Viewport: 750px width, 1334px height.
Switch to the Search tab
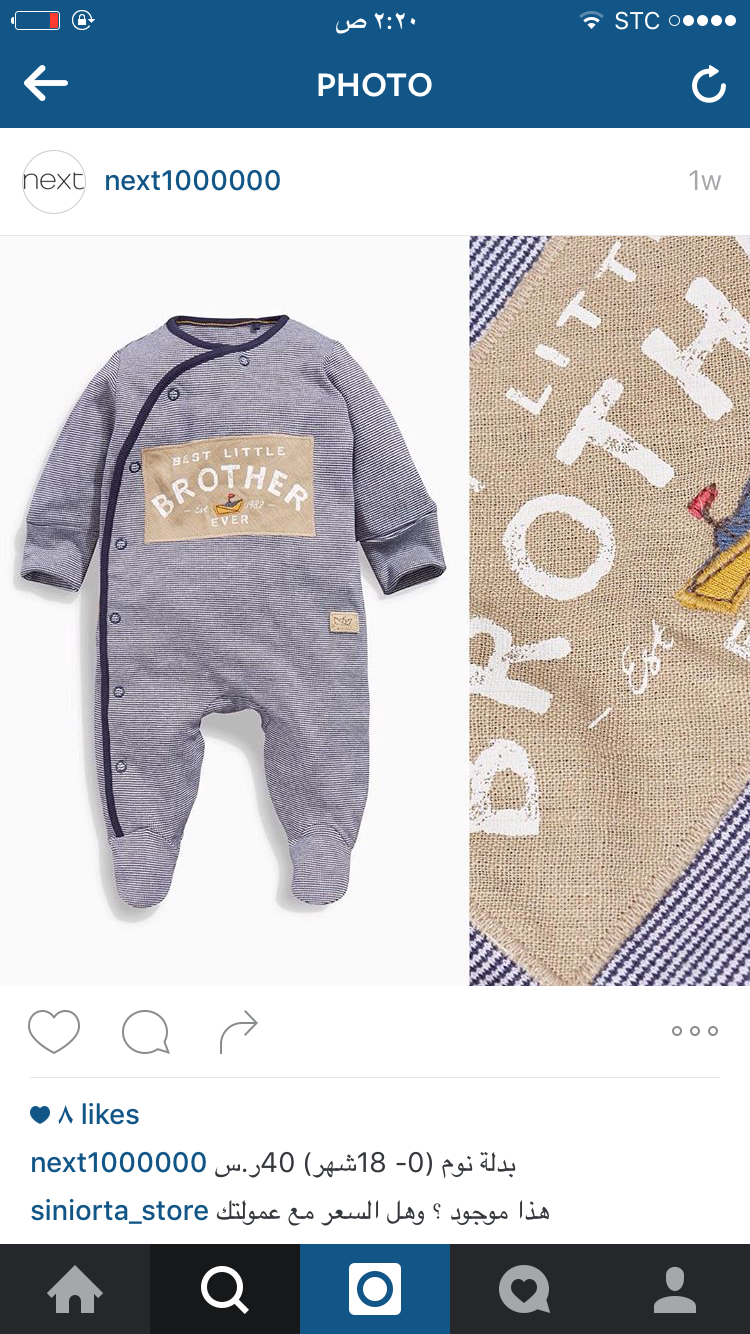coord(225,1289)
